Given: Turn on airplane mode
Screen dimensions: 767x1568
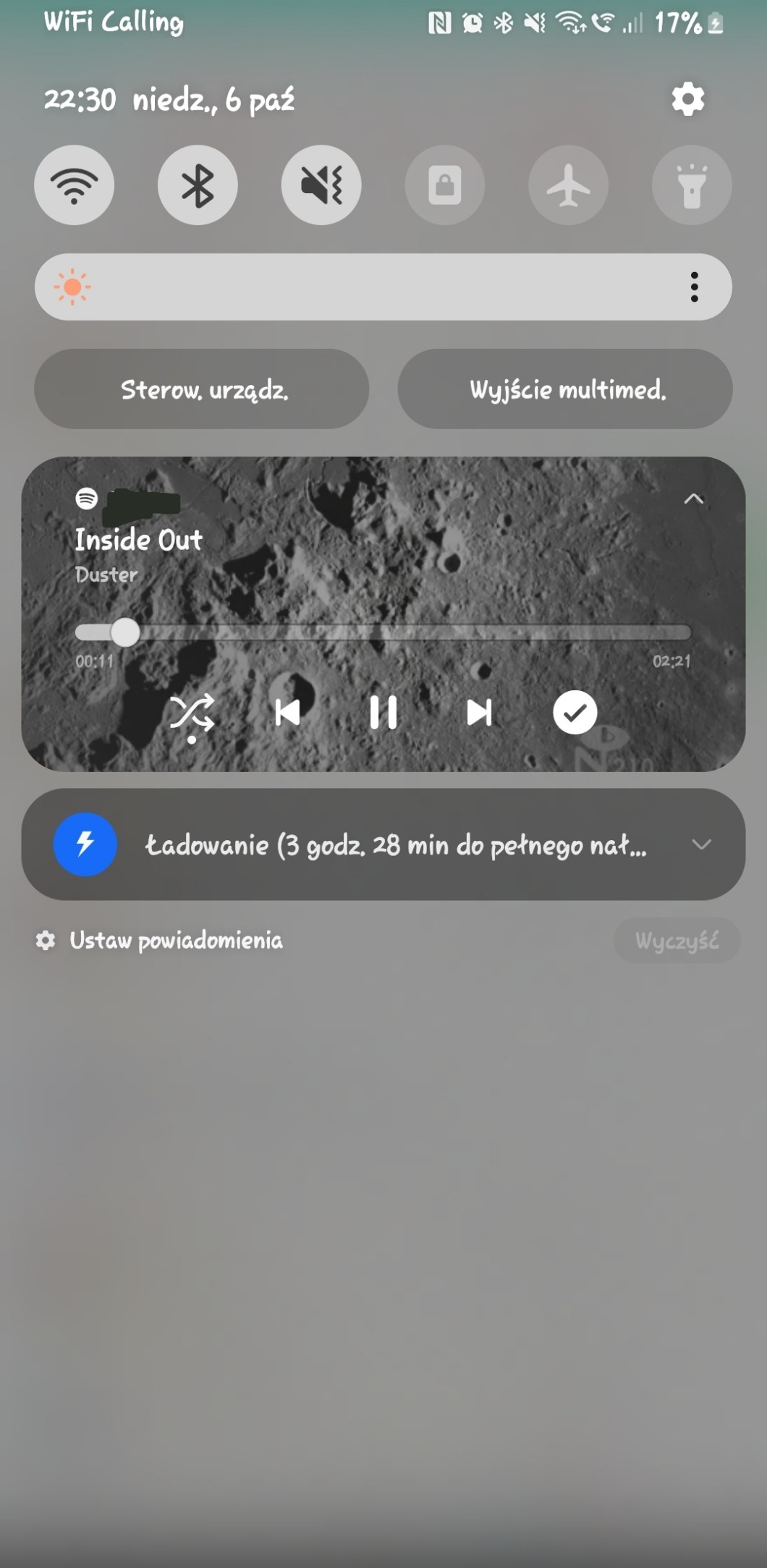Looking at the screenshot, I should coord(568,185).
